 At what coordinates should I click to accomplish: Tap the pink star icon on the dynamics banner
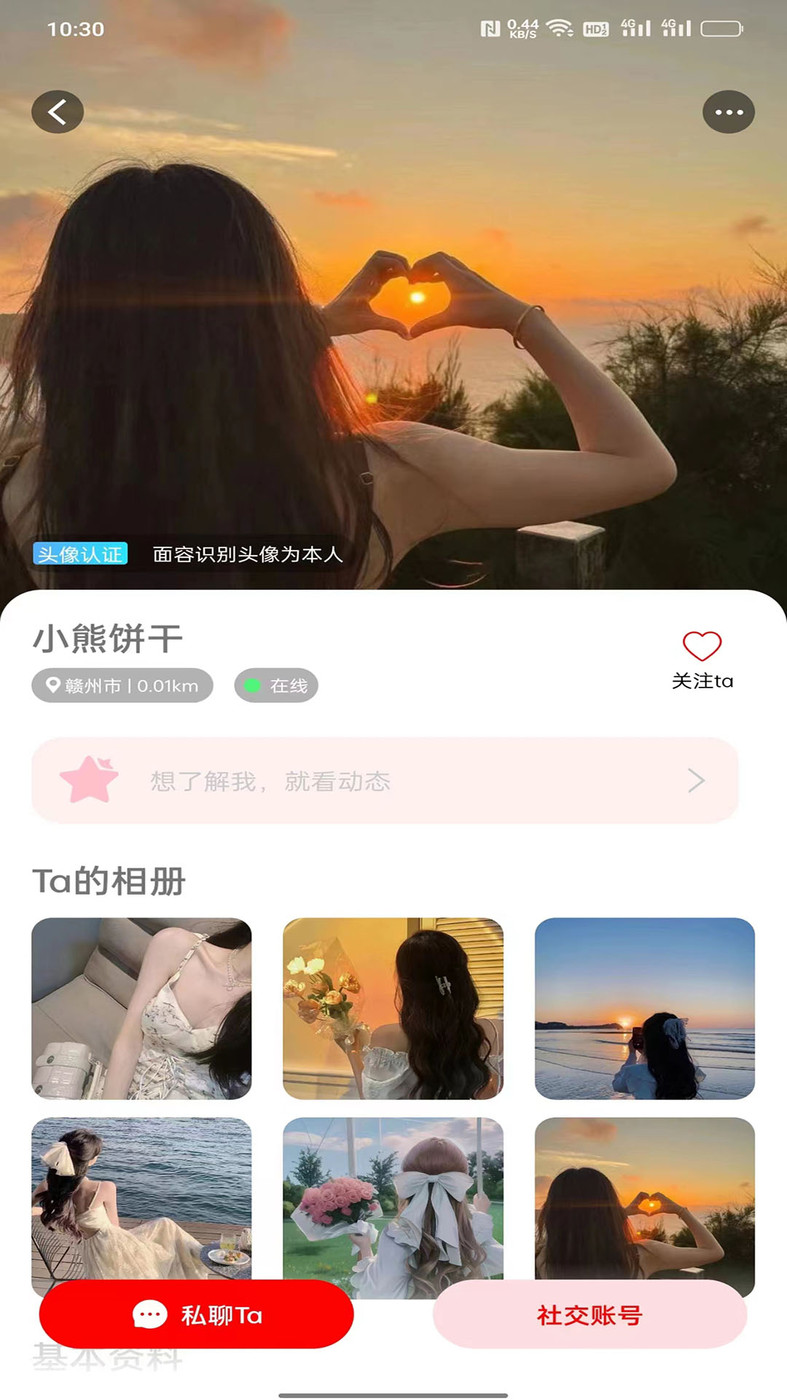88,780
